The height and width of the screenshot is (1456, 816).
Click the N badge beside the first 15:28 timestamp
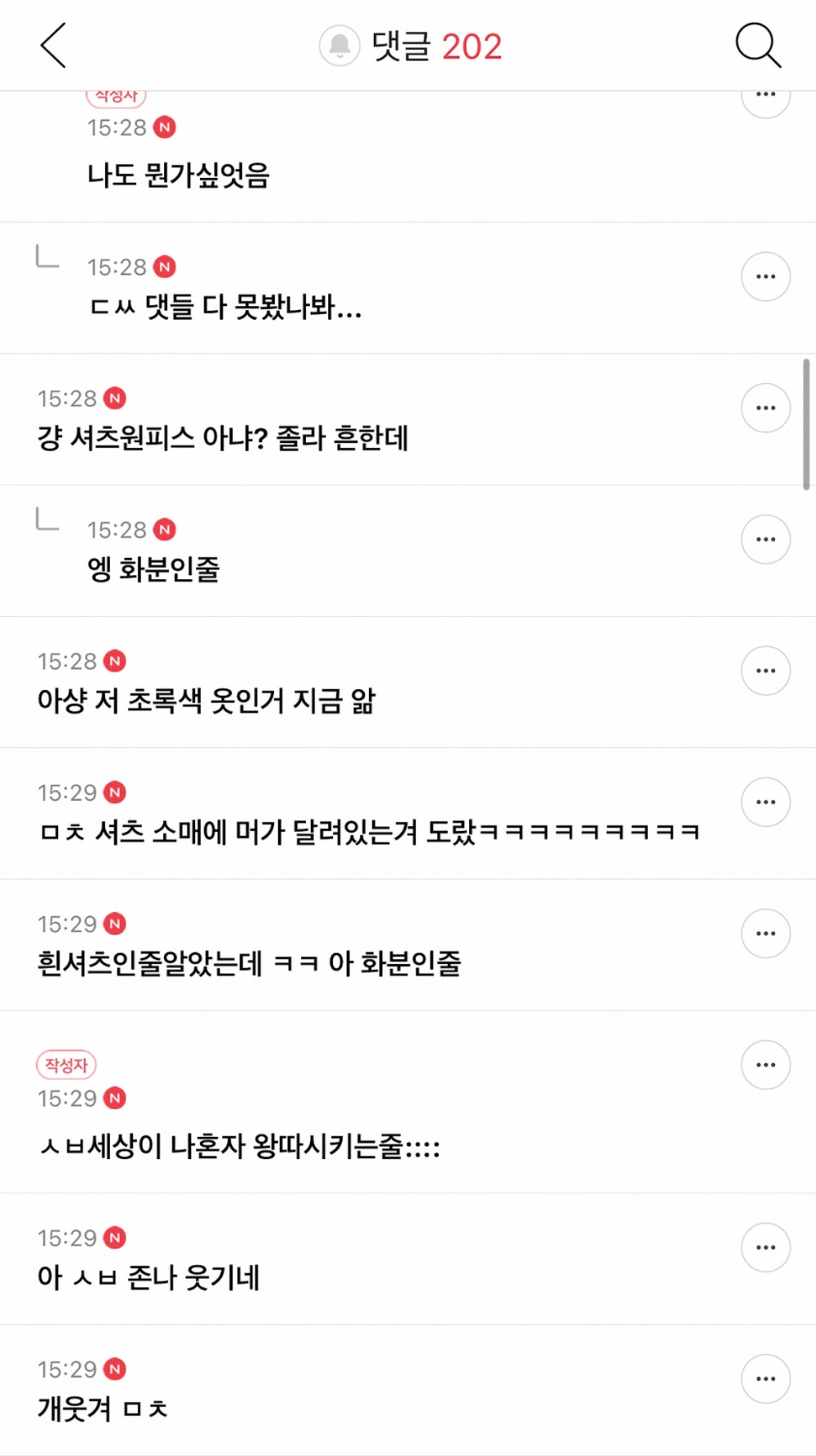point(166,127)
